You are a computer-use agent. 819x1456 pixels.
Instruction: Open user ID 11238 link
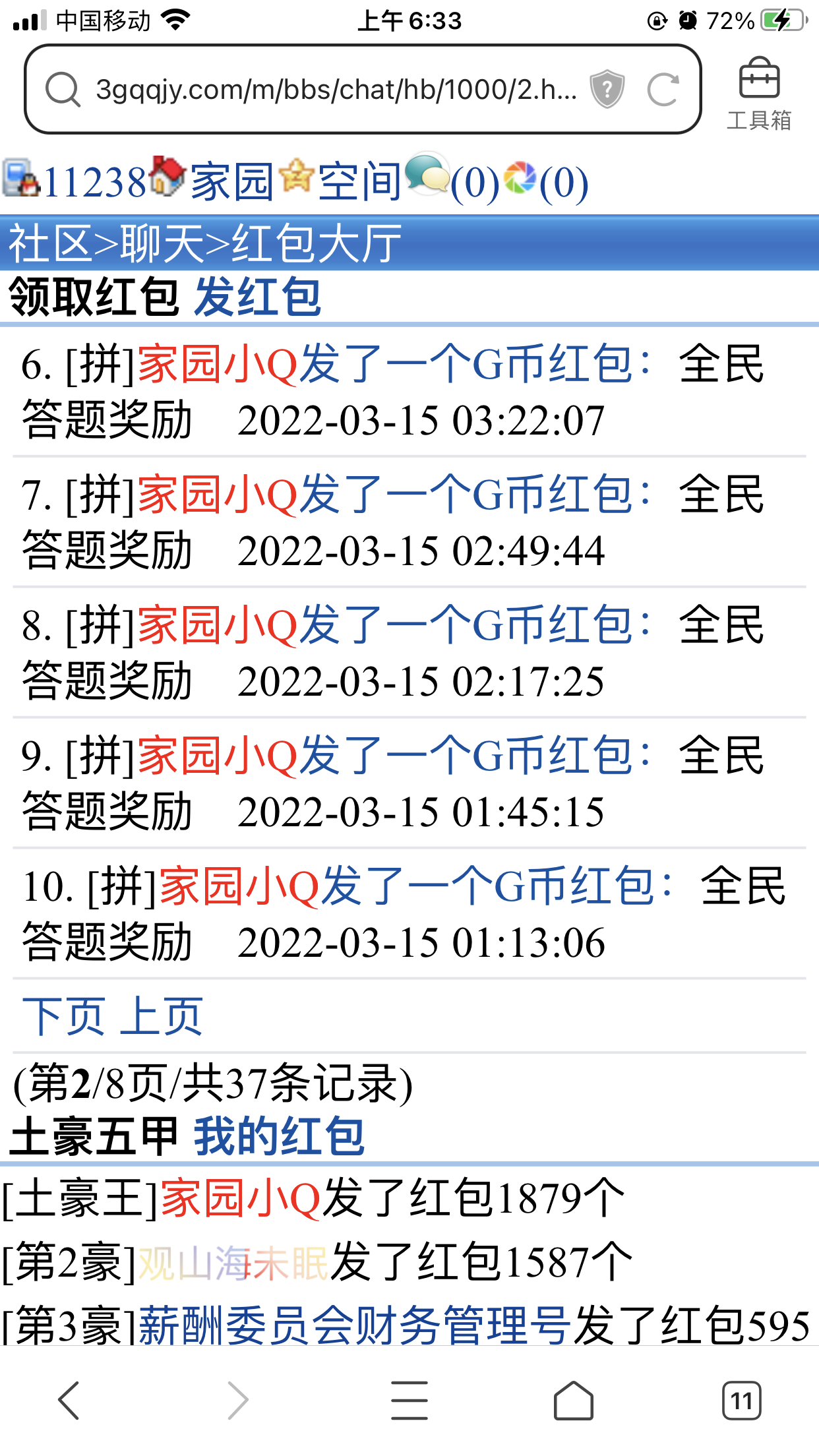(94, 182)
